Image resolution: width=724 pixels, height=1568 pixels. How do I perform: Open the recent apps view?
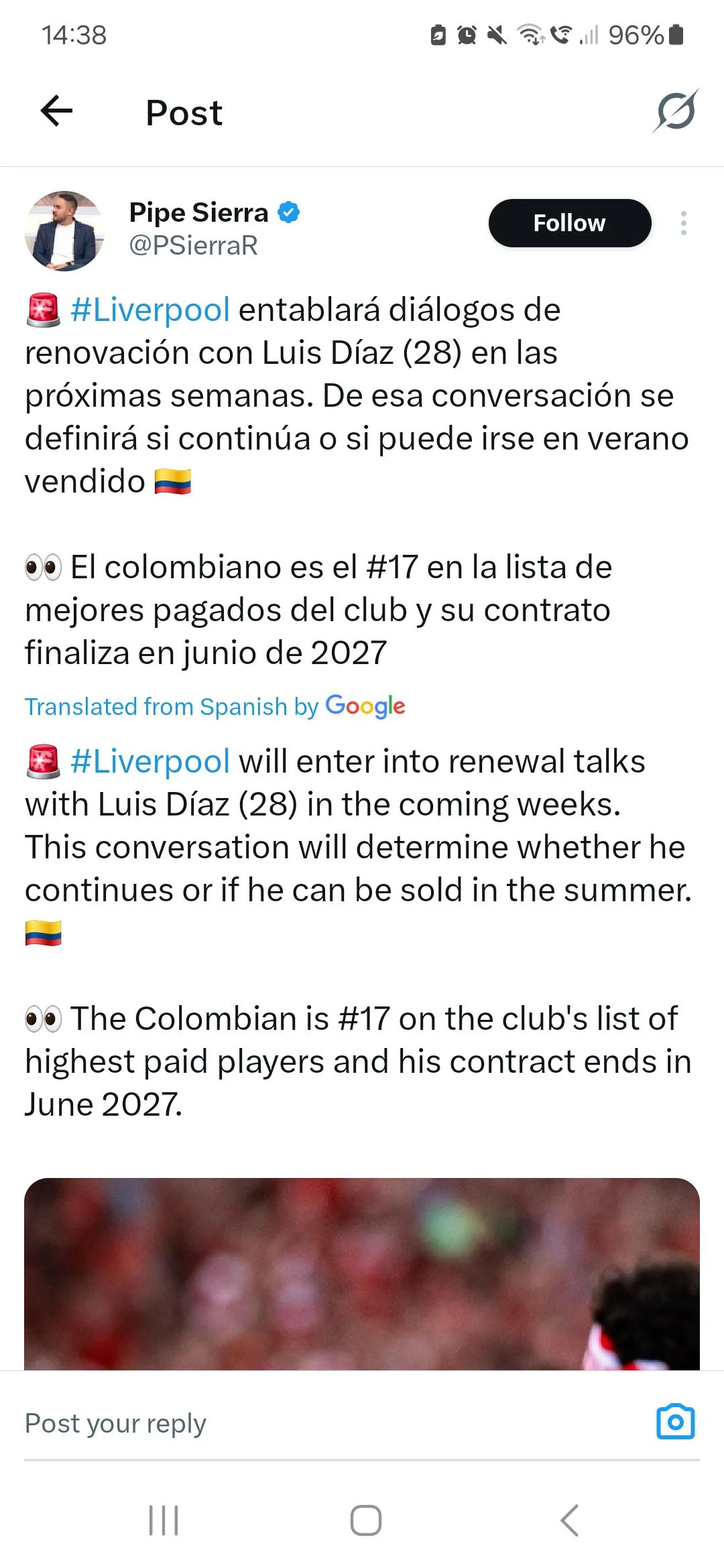click(164, 1520)
